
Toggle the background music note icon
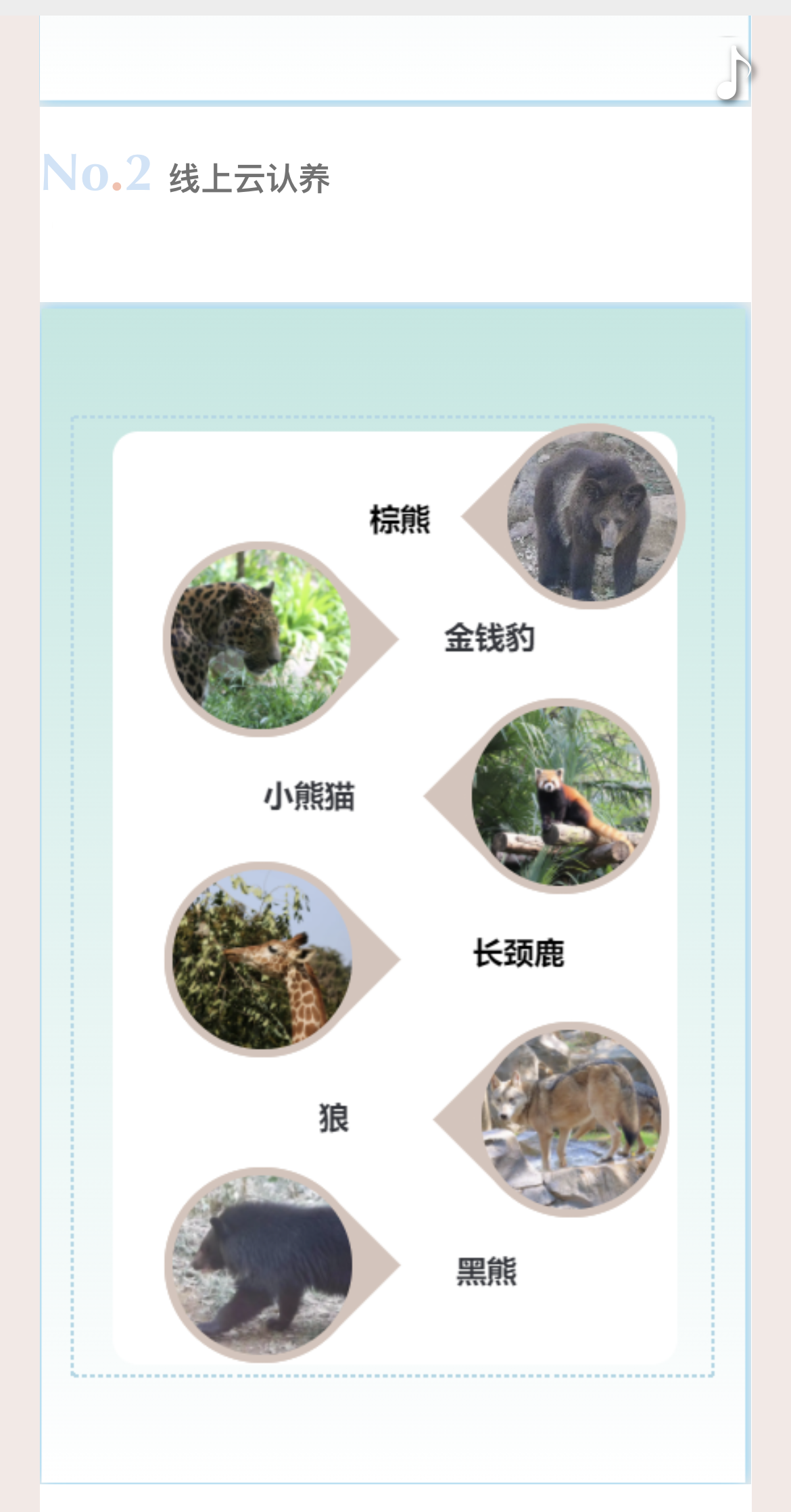pos(733,72)
